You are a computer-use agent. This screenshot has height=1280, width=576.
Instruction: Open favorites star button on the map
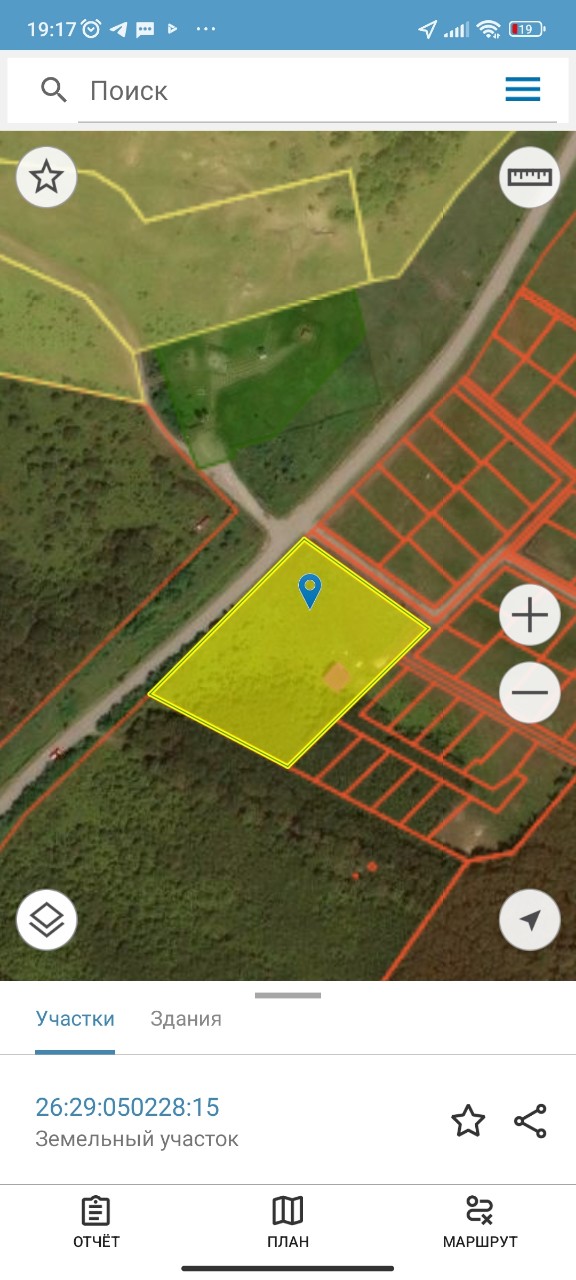[46, 178]
